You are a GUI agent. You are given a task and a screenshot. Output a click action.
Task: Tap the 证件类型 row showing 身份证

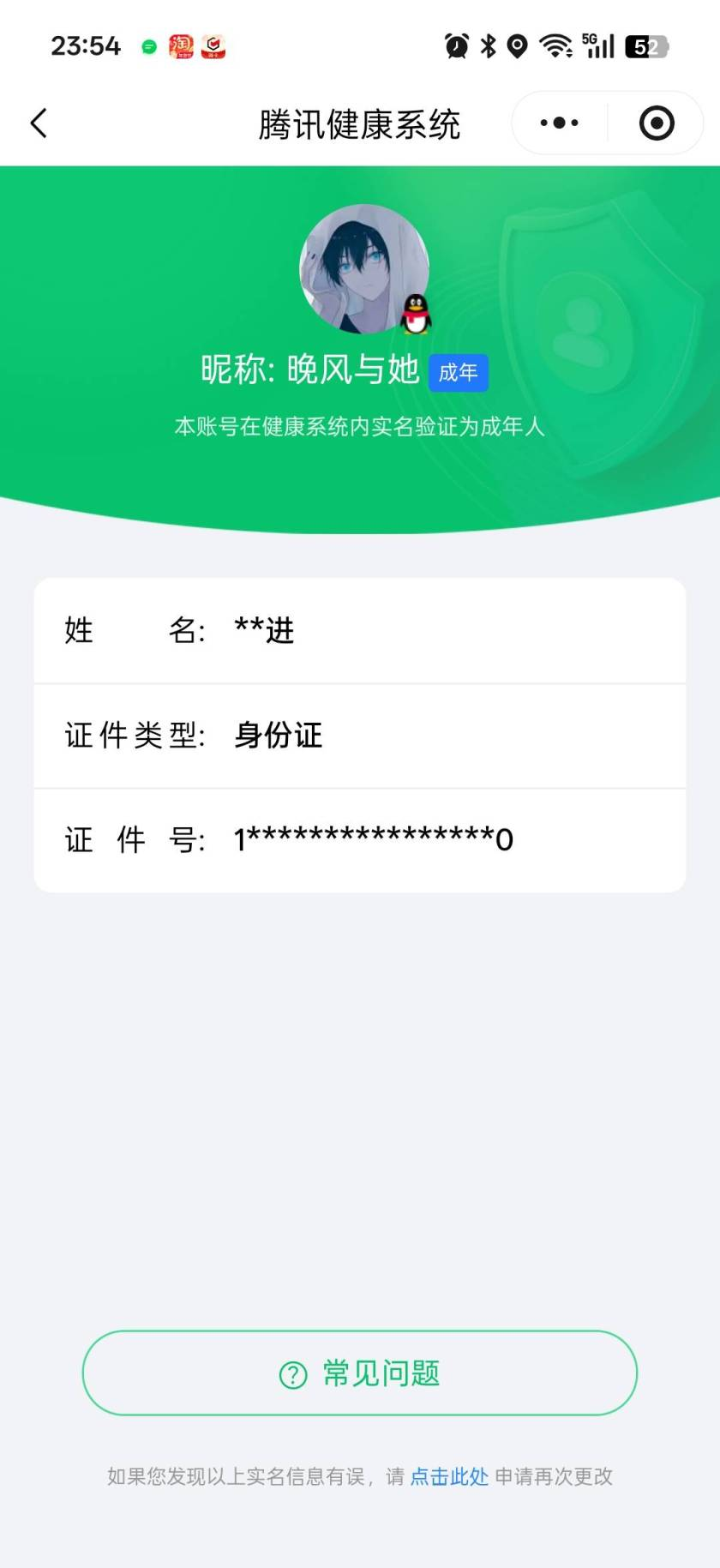click(360, 735)
